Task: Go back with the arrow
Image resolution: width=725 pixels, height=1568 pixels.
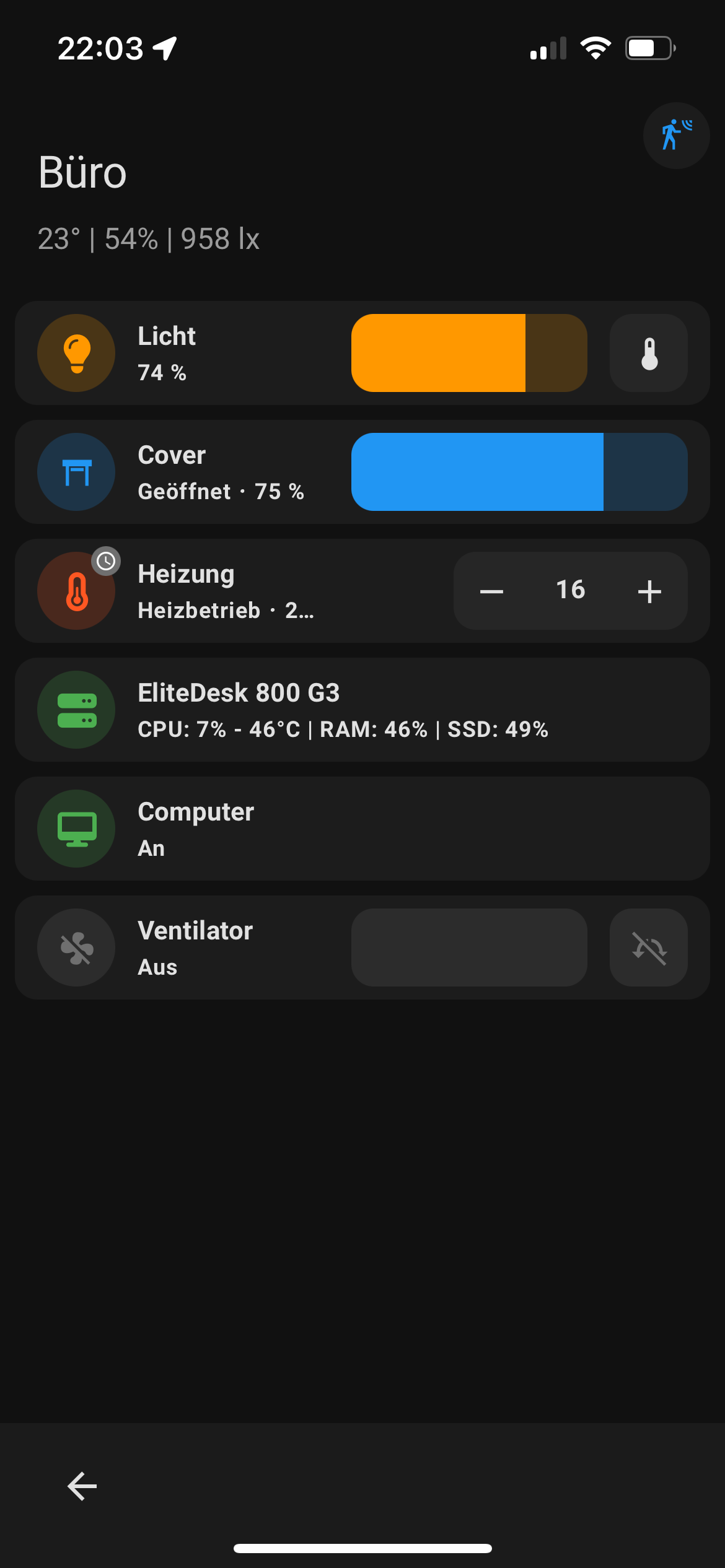Action: [x=82, y=1486]
